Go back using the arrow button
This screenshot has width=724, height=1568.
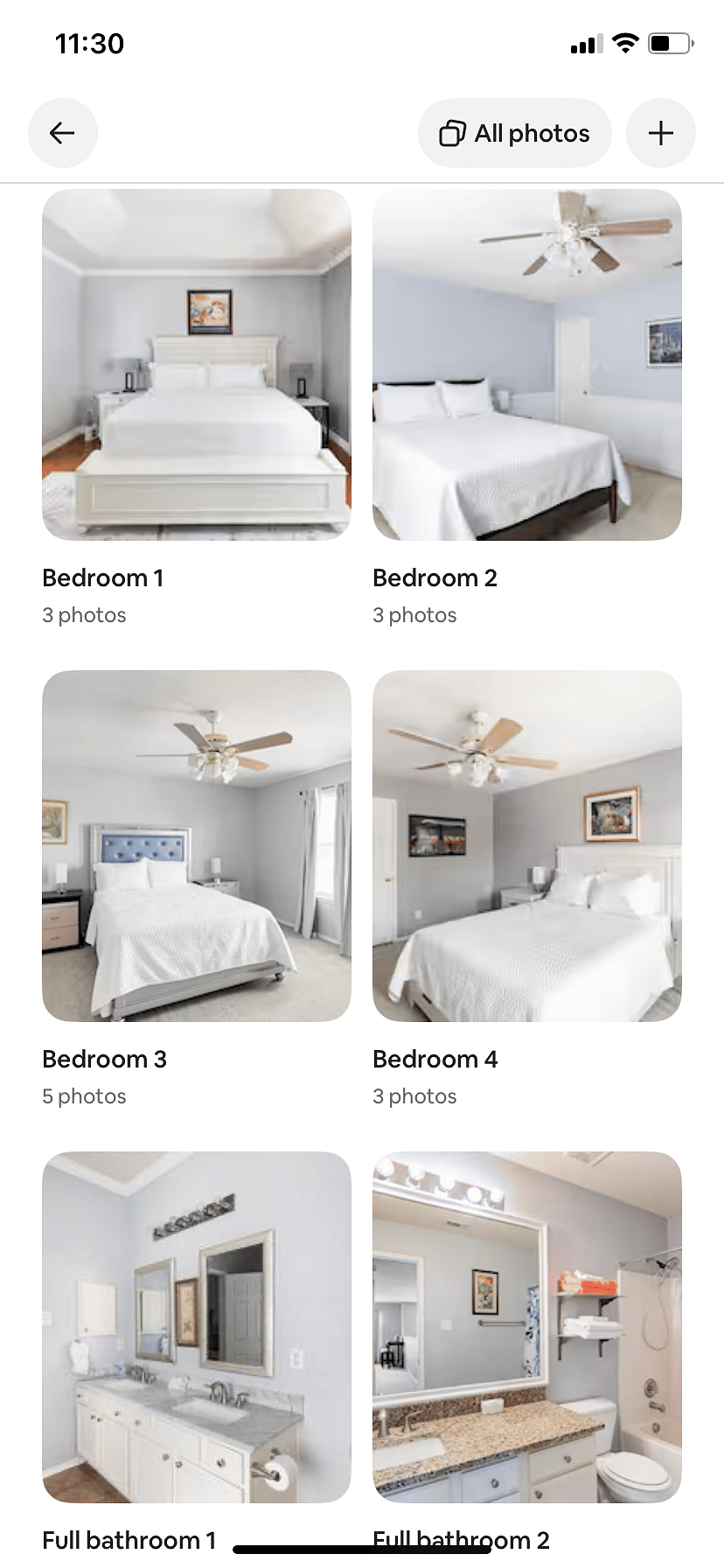click(62, 133)
